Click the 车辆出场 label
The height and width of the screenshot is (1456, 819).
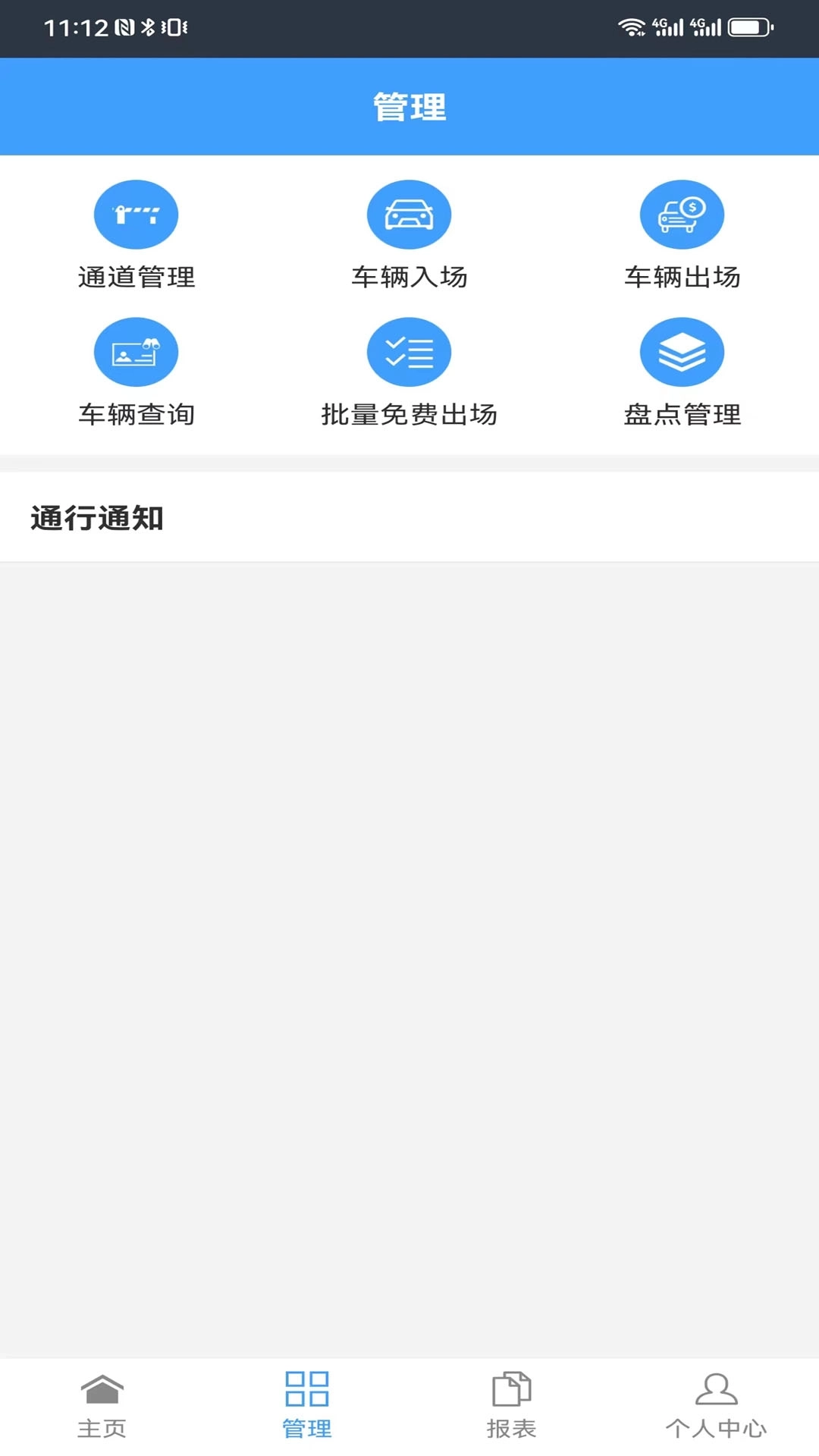point(682,278)
